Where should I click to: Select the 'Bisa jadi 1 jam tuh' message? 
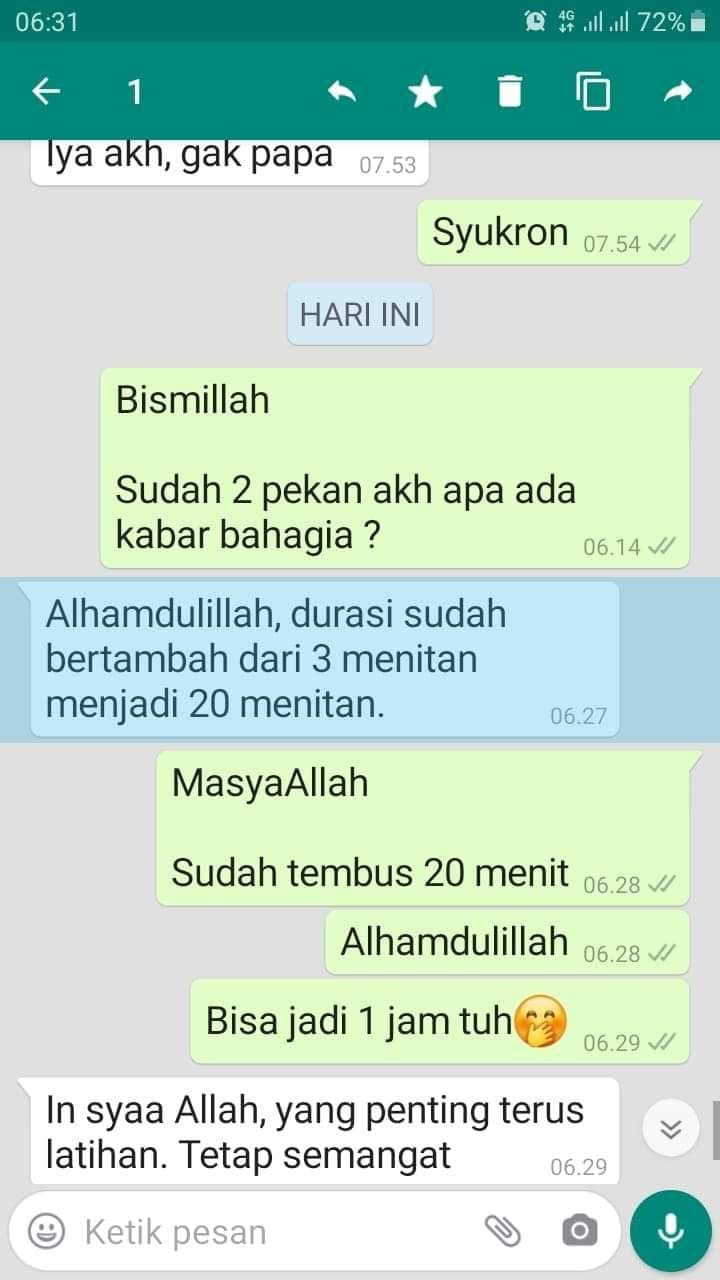point(439,1021)
